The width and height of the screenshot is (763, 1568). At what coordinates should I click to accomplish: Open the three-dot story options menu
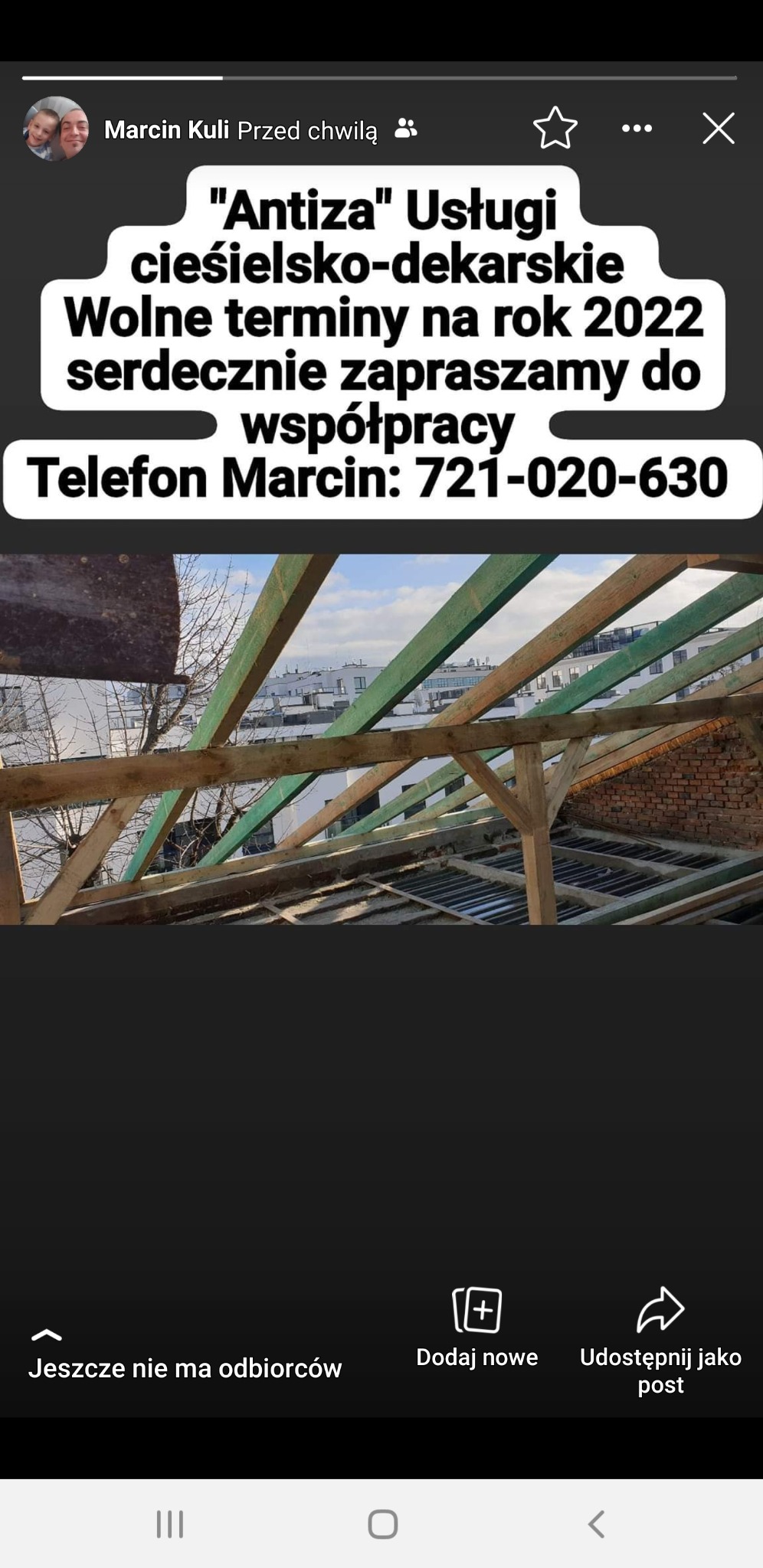pyautogui.click(x=637, y=128)
